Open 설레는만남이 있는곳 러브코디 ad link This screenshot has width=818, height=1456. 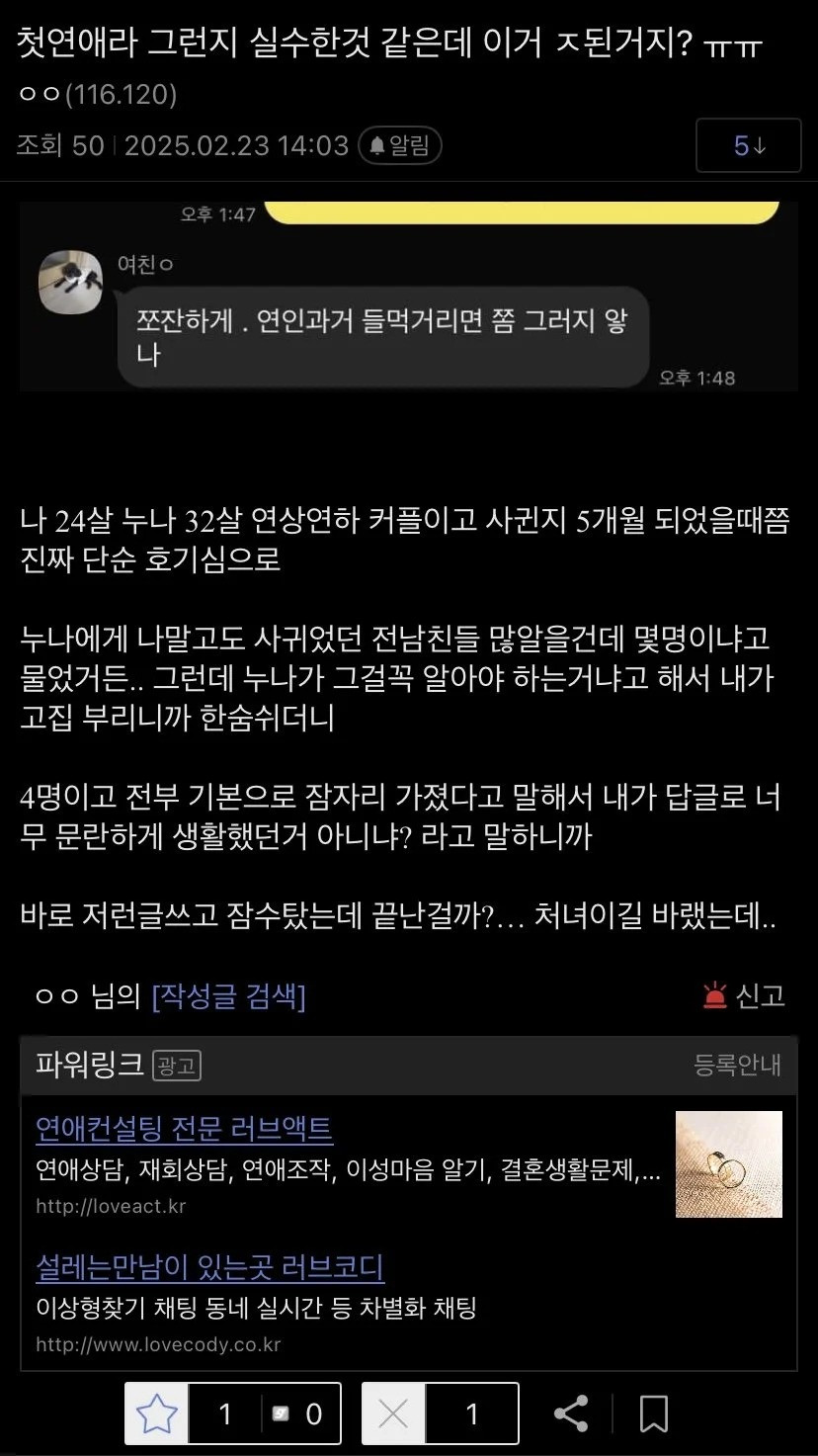pyautogui.click(x=209, y=1266)
